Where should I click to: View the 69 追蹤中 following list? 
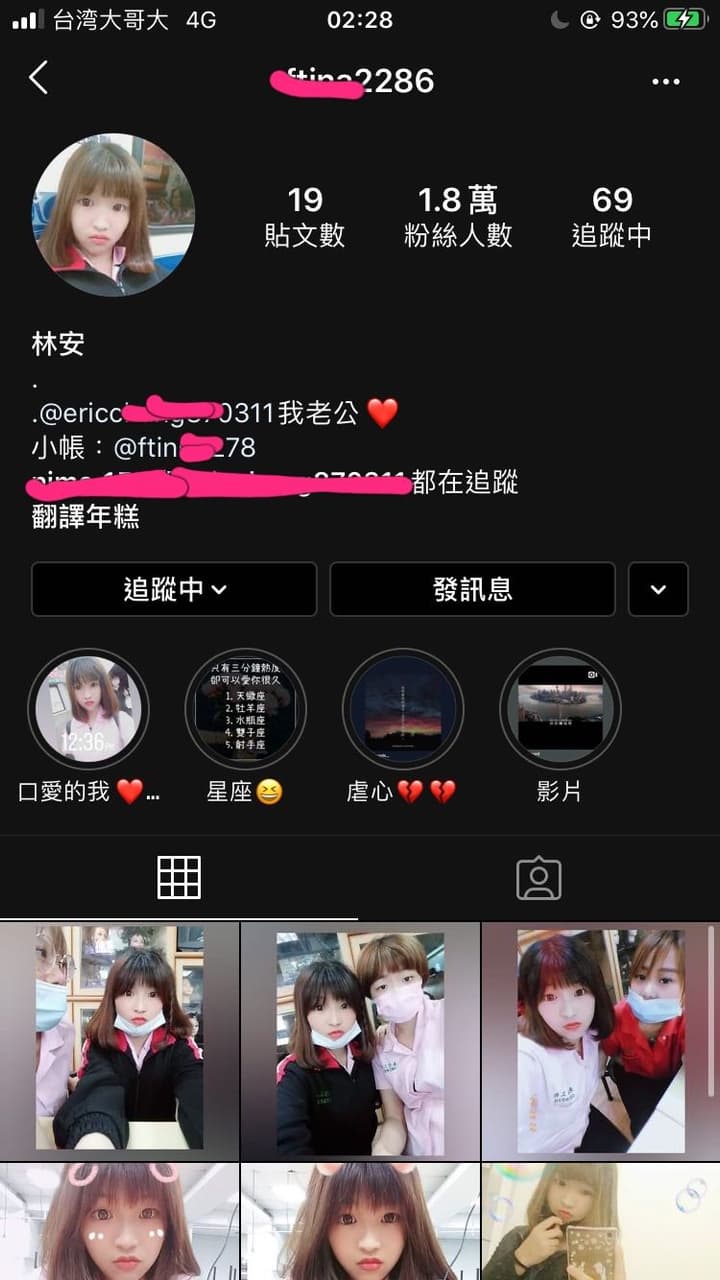click(x=612, y=216)
